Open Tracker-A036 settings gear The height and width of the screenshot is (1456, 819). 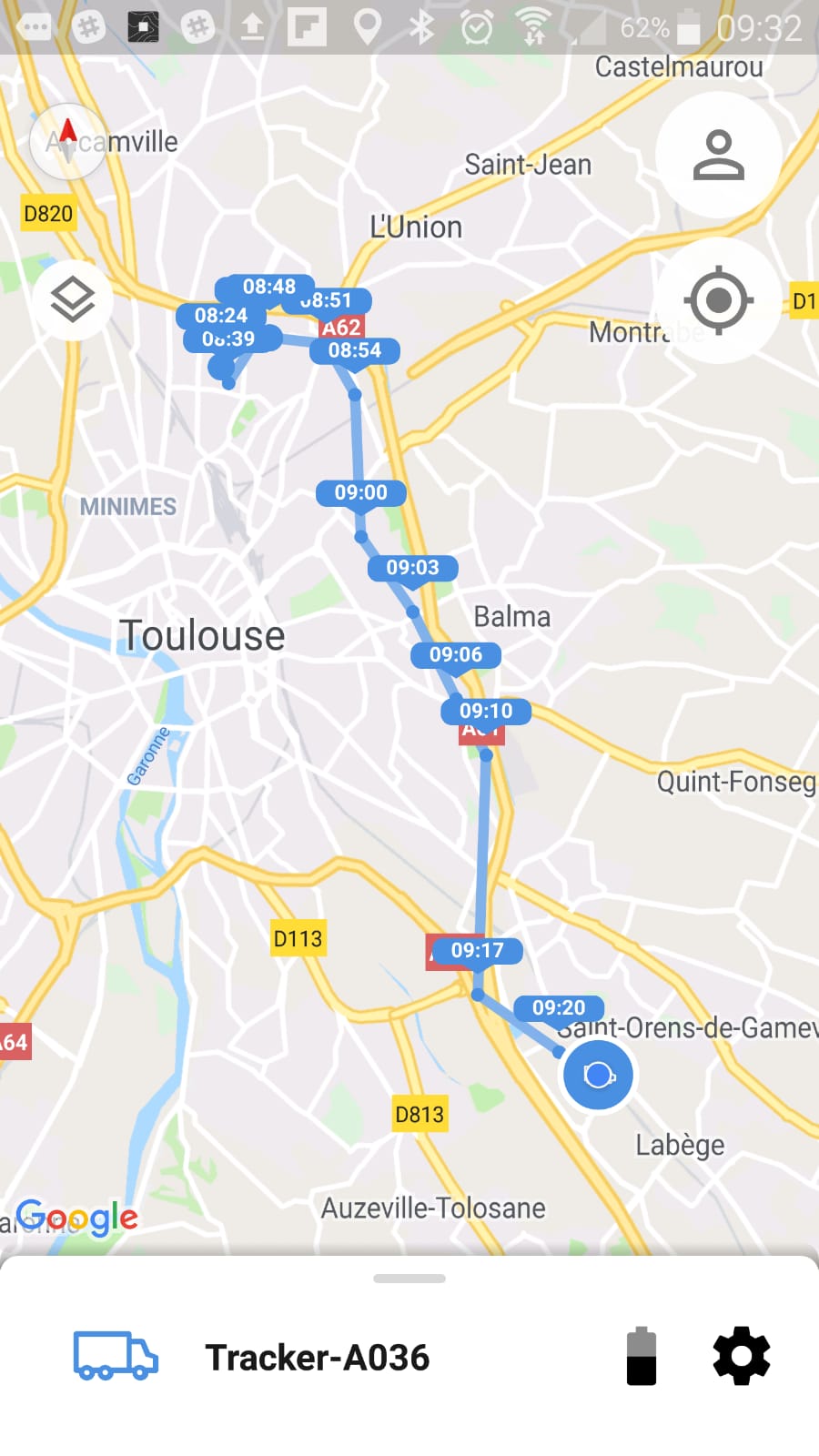[742, 1356]
